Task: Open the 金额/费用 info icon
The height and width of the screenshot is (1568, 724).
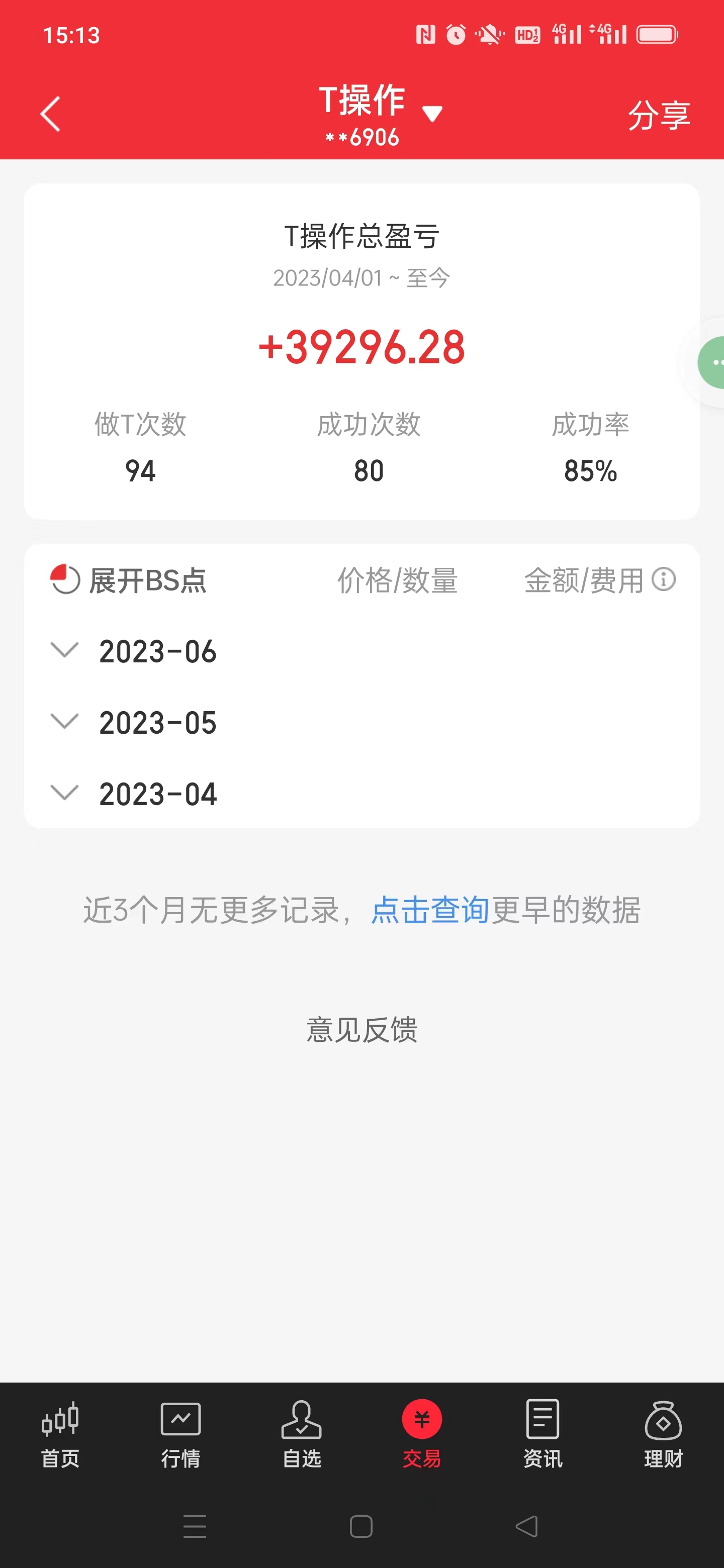Action: point(663,579)
